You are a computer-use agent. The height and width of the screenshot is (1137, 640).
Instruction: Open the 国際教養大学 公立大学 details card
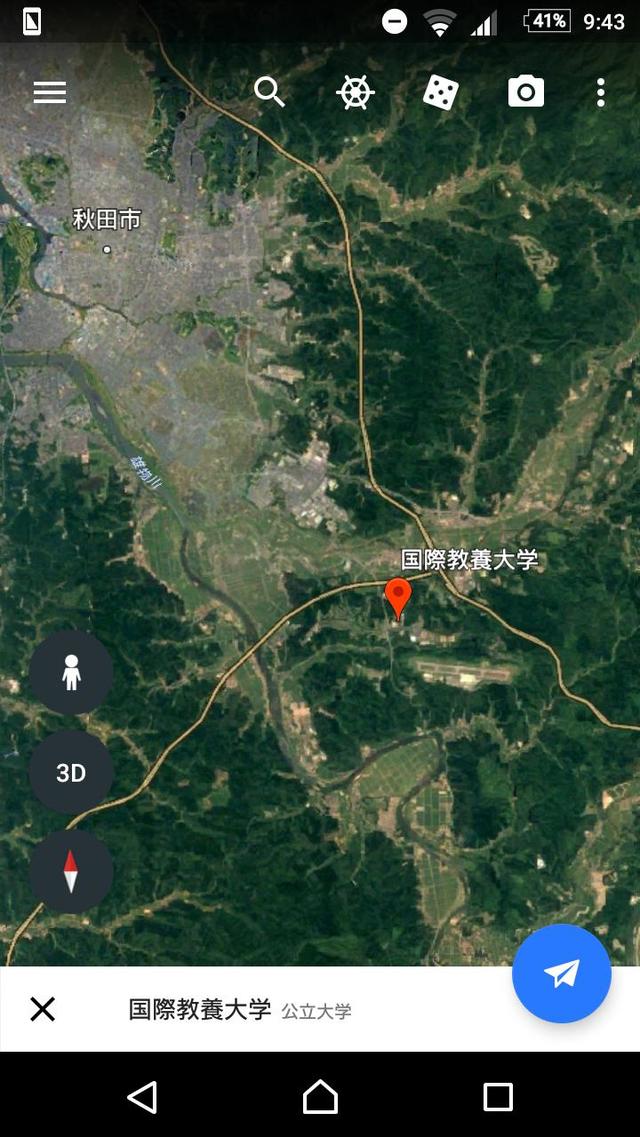click(240, 1009)
